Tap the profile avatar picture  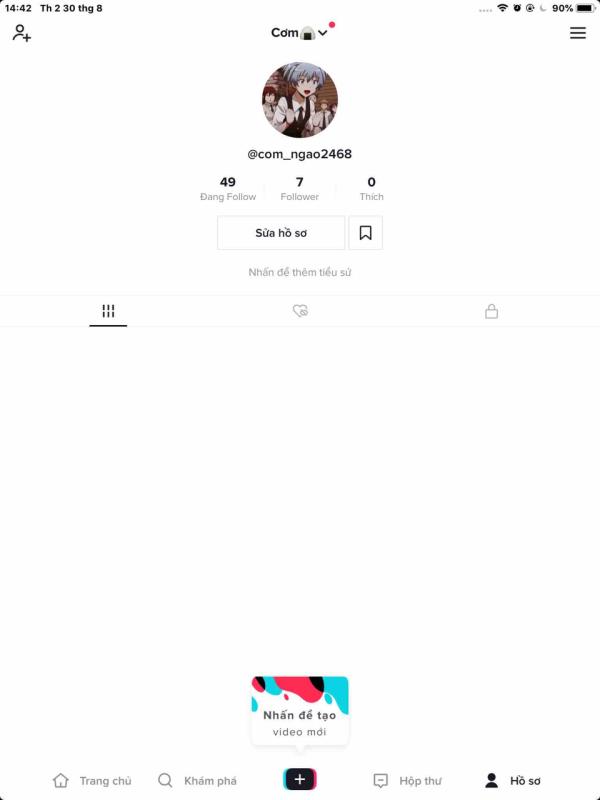pyautogui.click(x=300, y=100)
